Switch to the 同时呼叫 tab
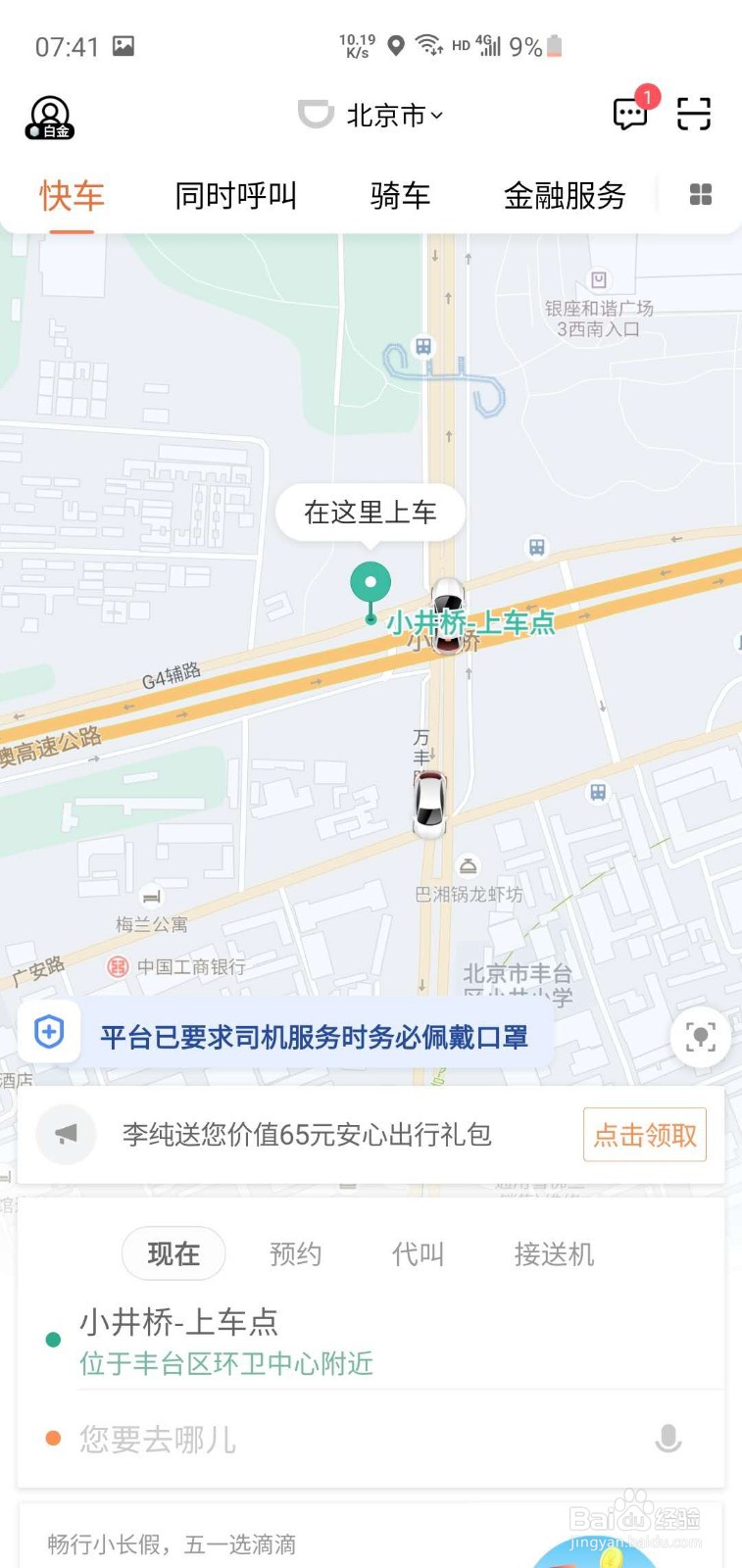The height and width of the screenshot is (1568, 742). (x=235, y=196)
